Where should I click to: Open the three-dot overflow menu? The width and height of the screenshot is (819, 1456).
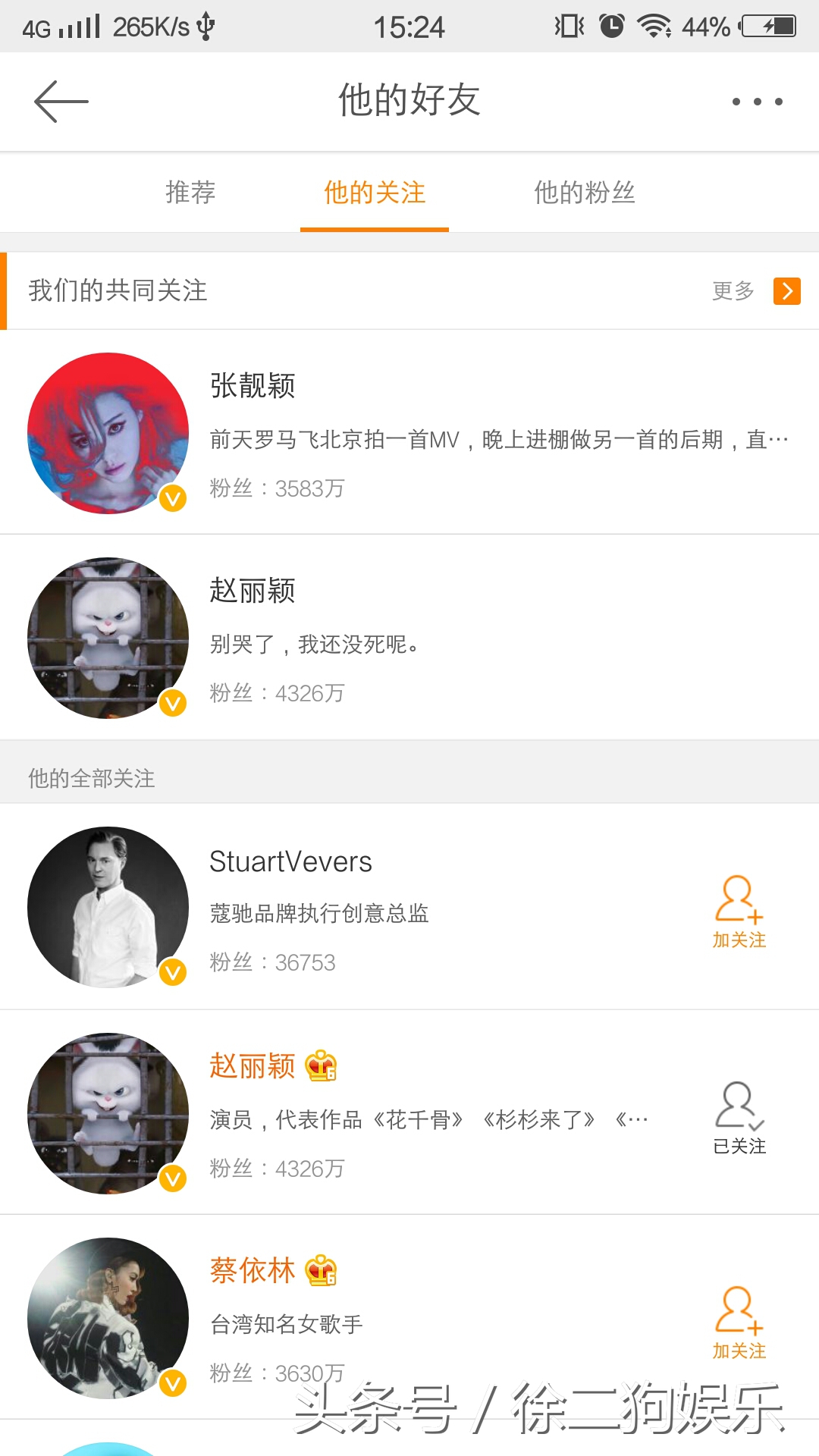coord(756,101)
